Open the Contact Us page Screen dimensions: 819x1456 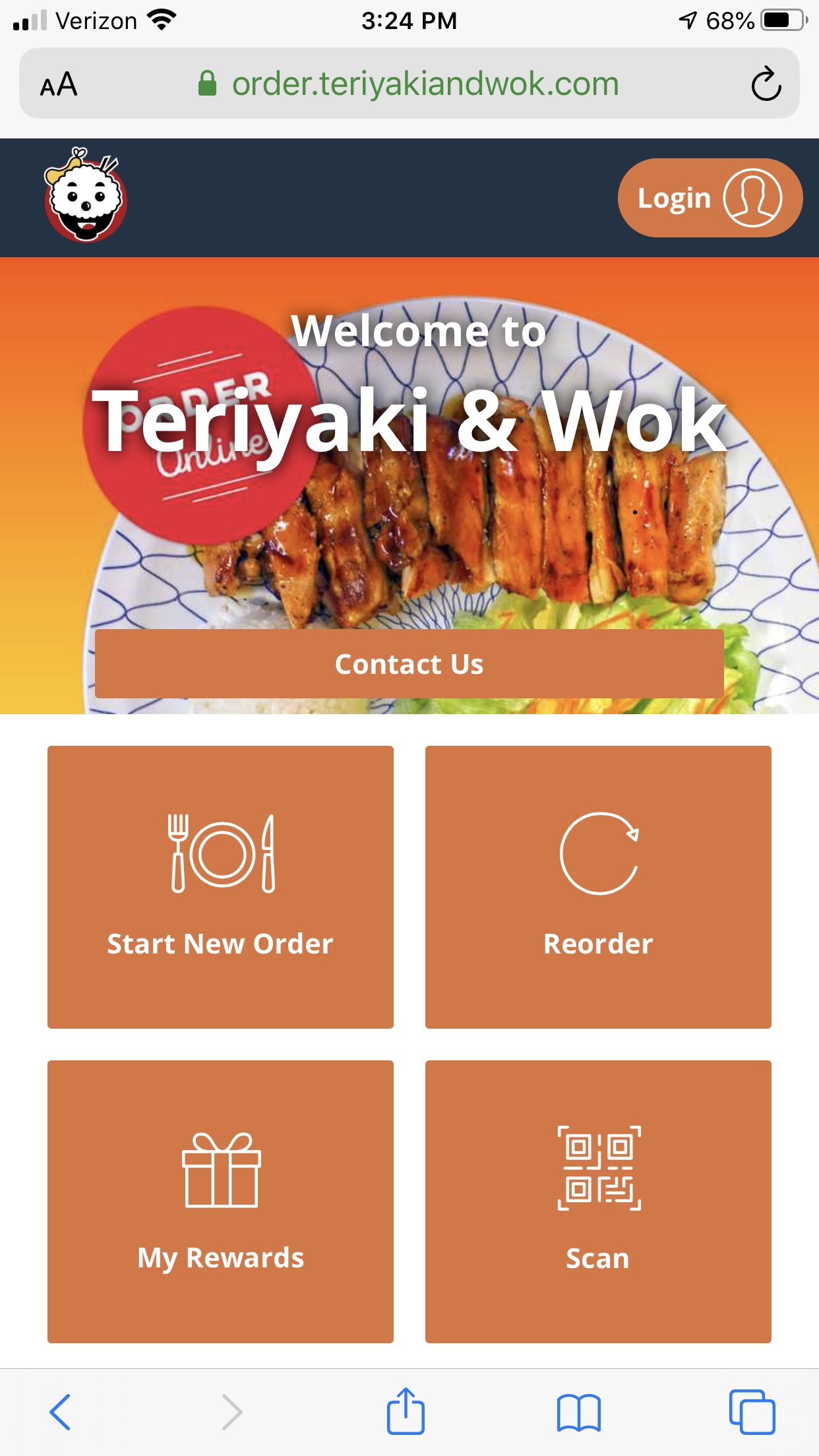[x=409, y=664]
